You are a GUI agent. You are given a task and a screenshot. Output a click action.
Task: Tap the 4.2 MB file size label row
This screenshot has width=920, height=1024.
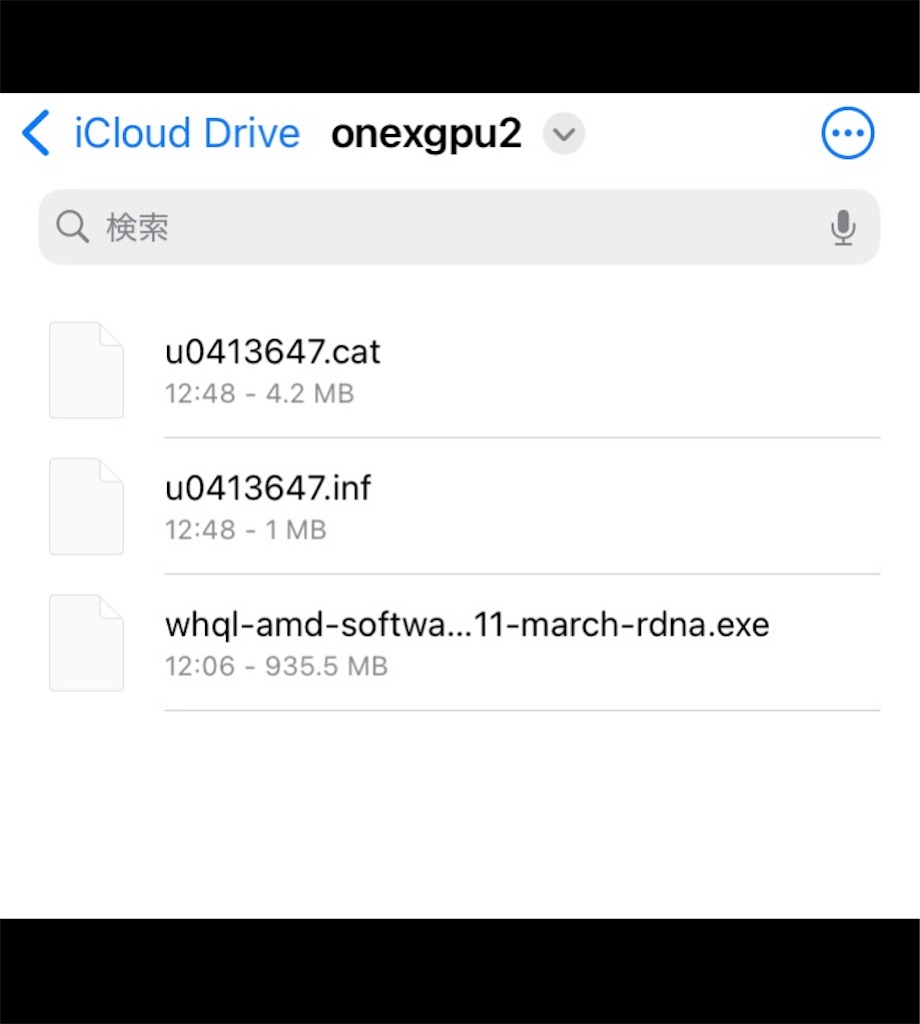click(260, 393)
